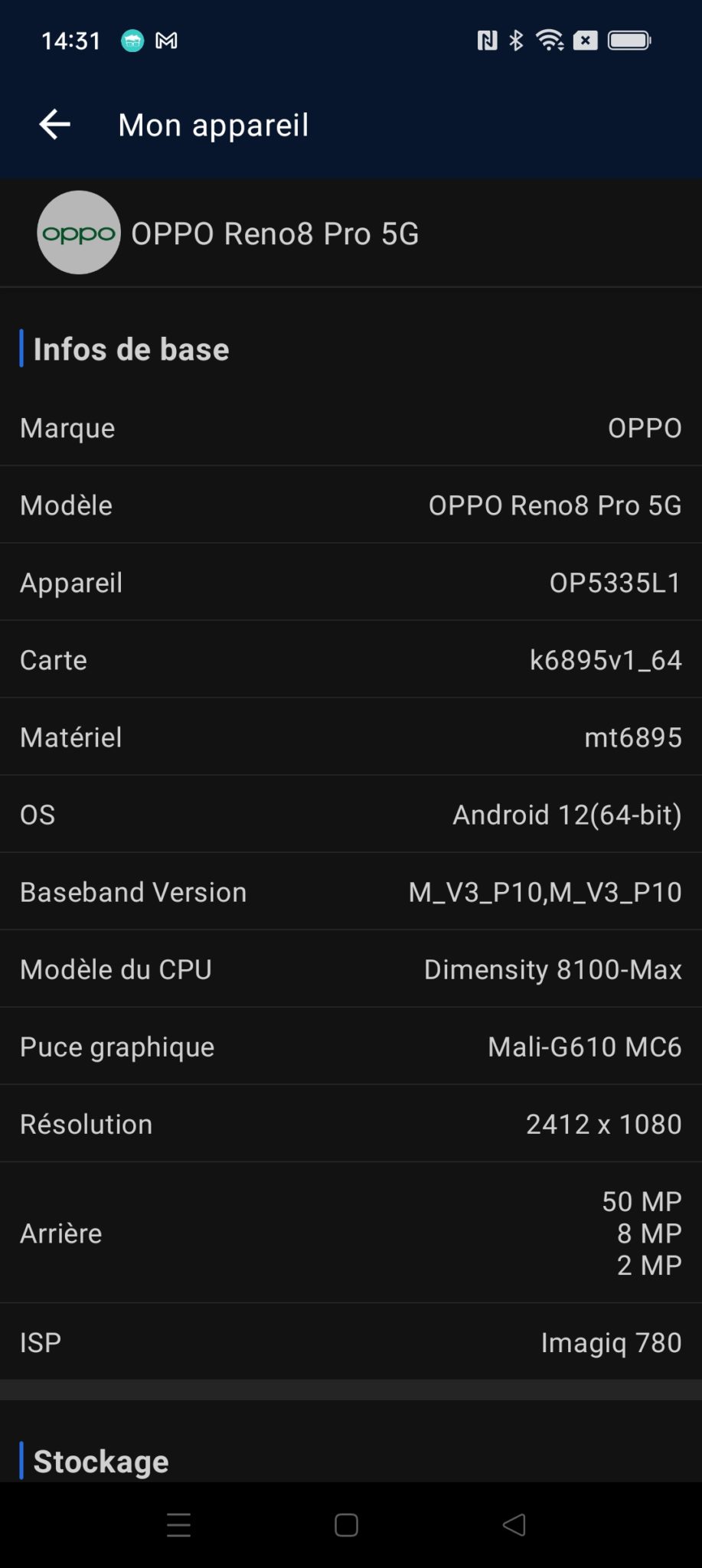The width and height of the screenshot is (702, 1568).
Task: Tap the system back triangle
Action: click(x=514, y=1524)
